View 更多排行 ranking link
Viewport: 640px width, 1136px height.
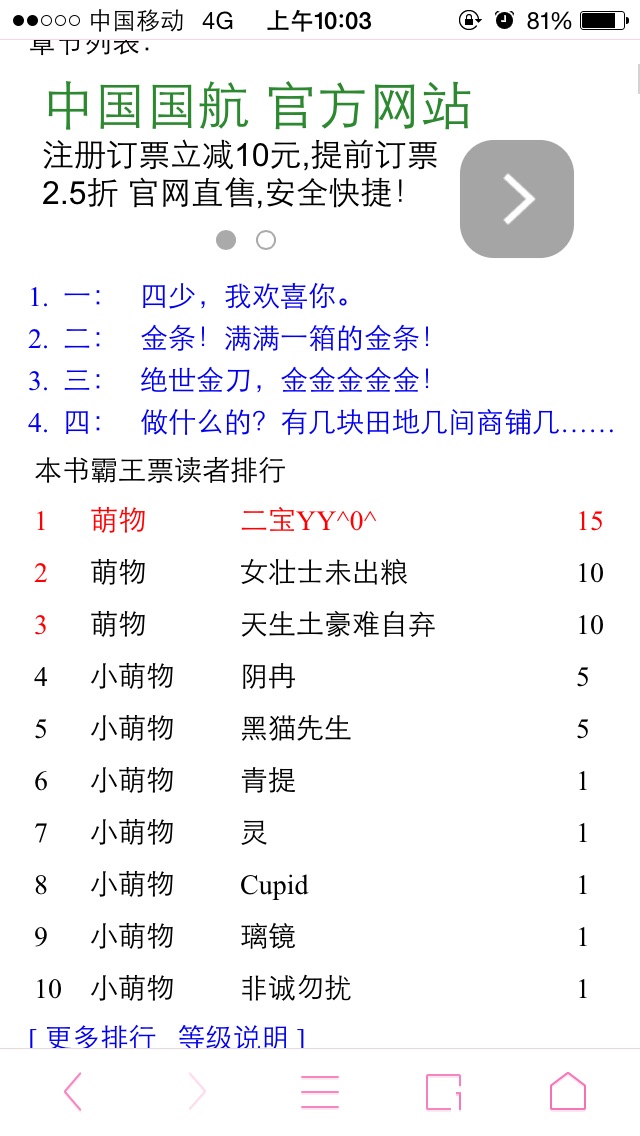tap(100, 1037)
